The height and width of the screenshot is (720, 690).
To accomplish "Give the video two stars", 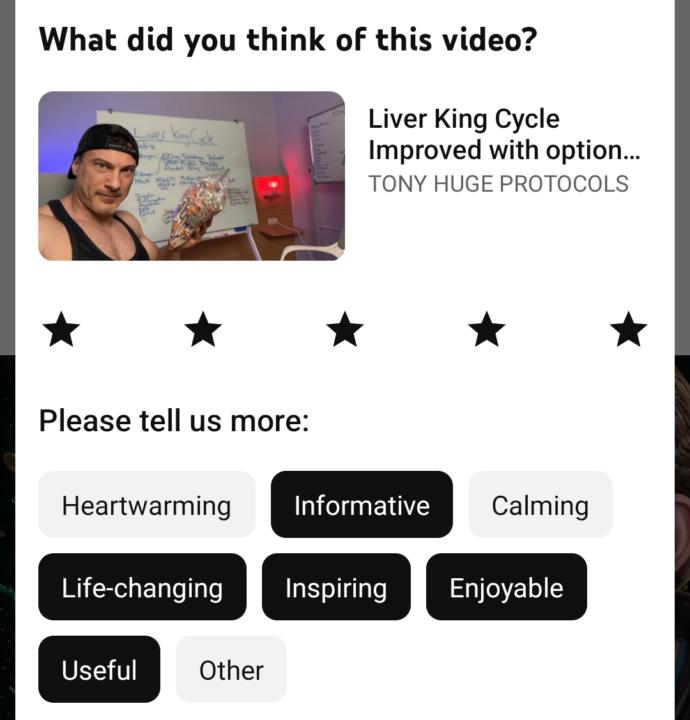I will click(x=203, y=329).
